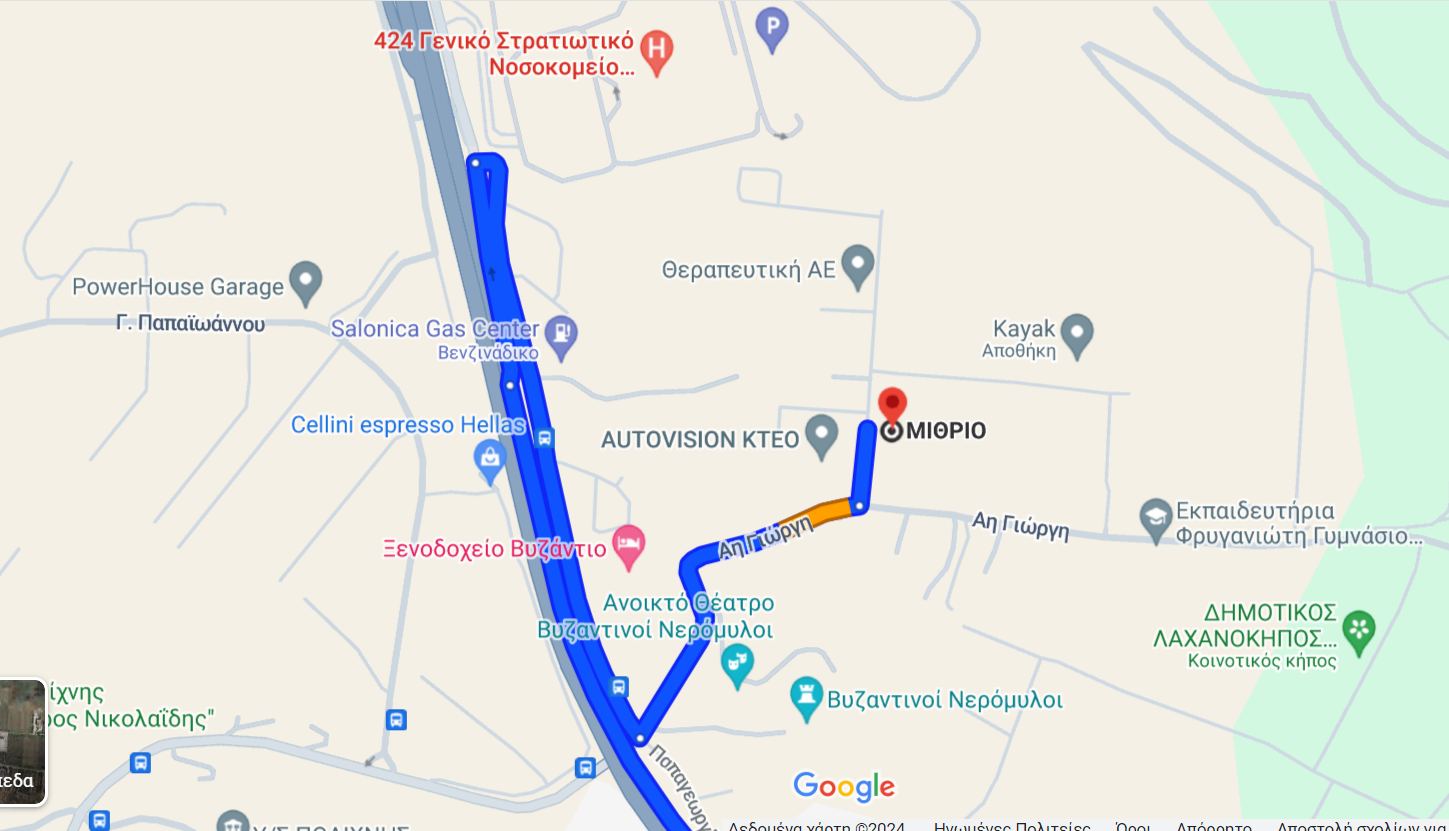Select the PowerHouse Garage pin
This screenshot has height=831, width=1449.
(x=305, y=282)
